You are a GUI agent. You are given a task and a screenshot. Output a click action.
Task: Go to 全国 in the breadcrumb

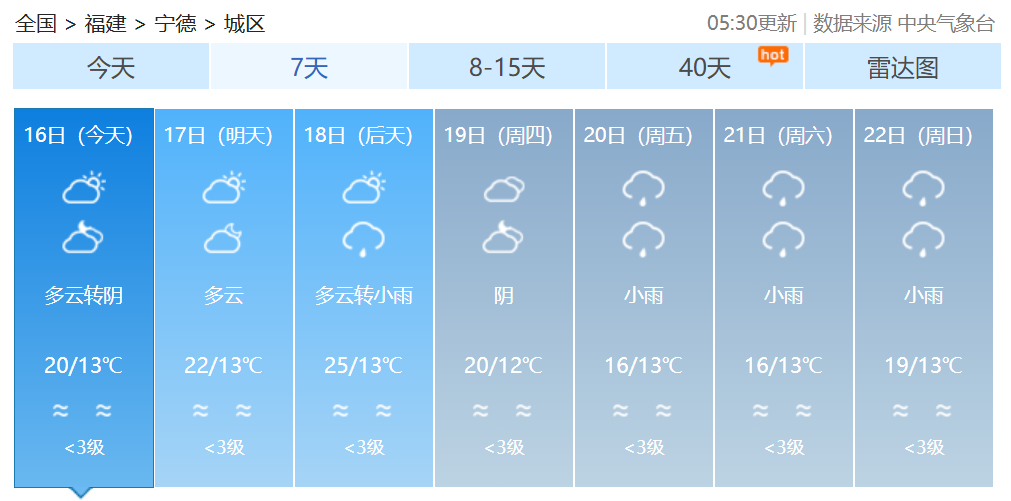pyautogui.click(x=36, y=24)
